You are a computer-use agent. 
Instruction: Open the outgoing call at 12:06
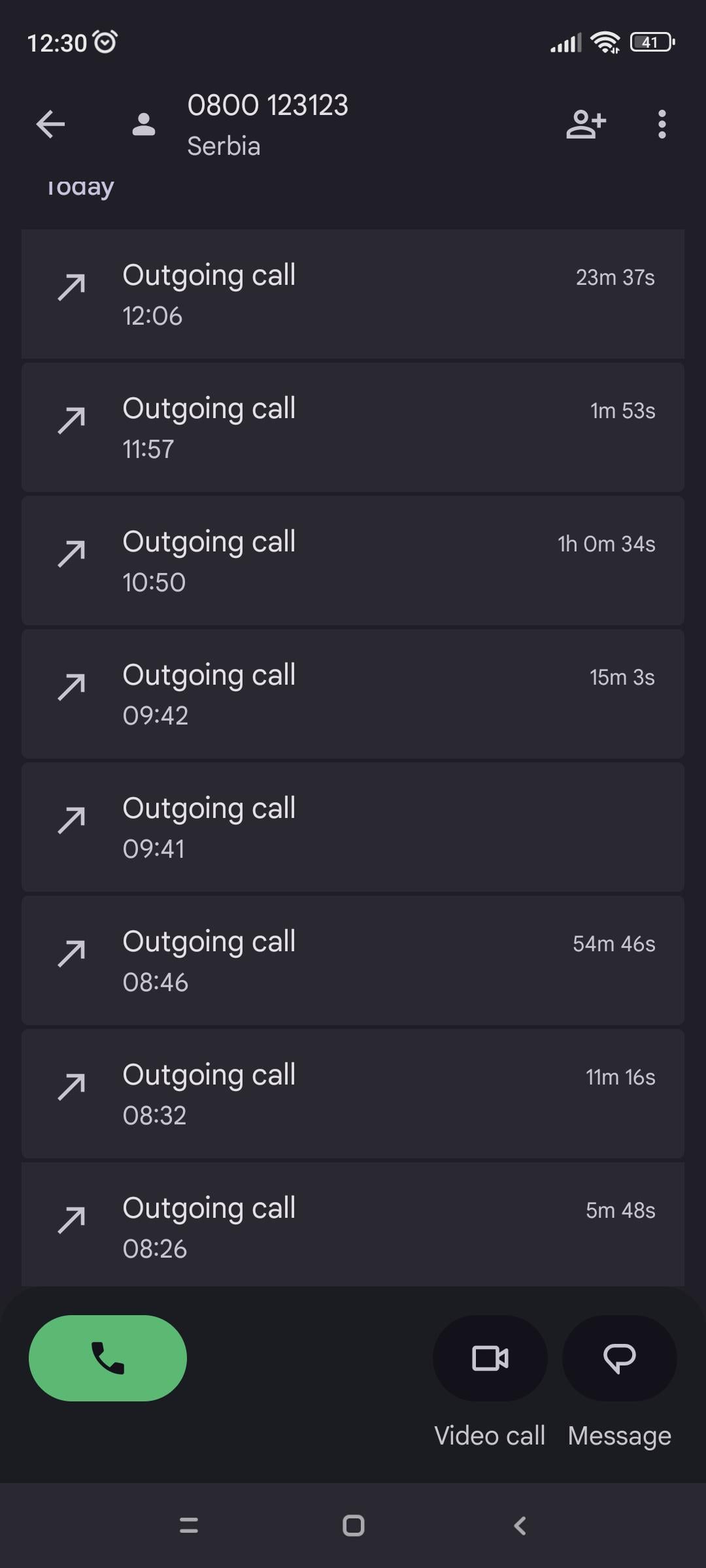[x=353, y=294]
